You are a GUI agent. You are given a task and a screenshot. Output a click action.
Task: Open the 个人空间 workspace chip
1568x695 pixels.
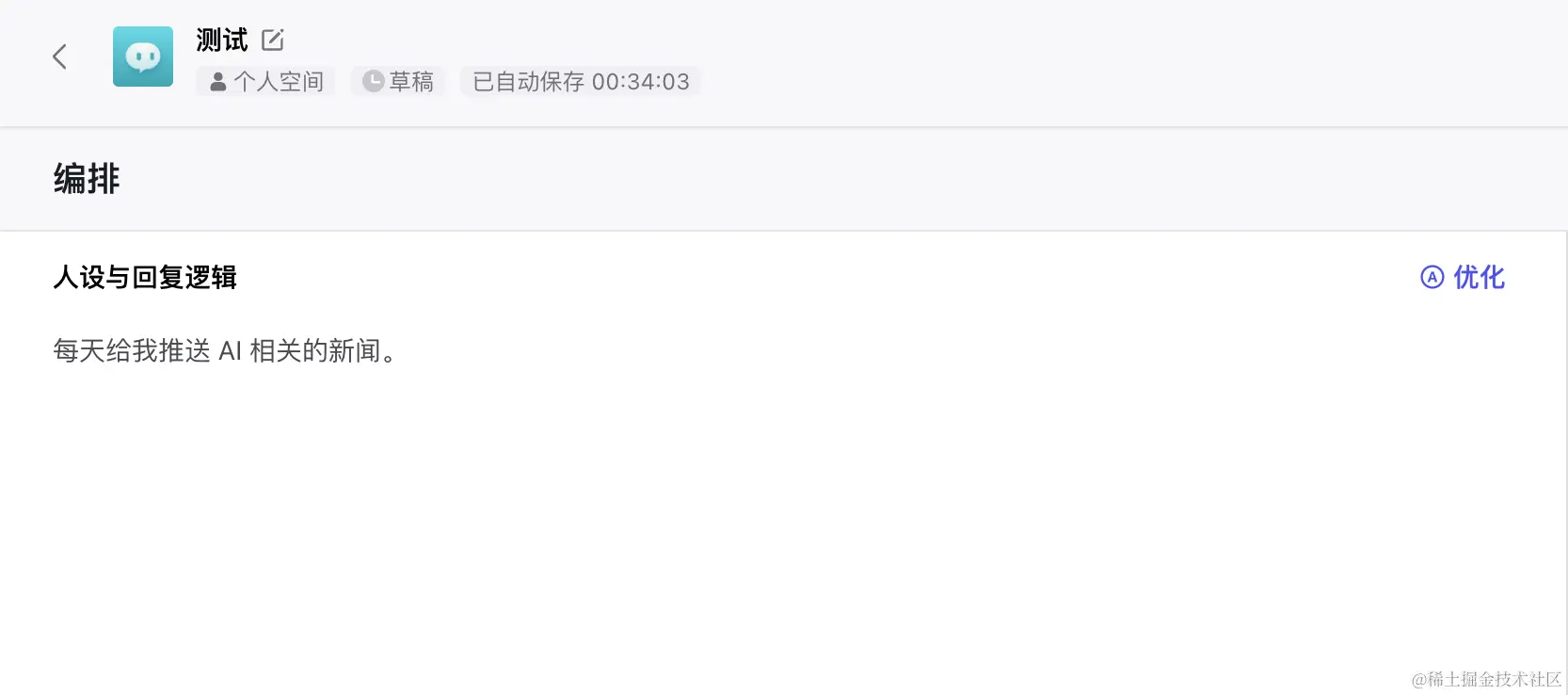266,82
